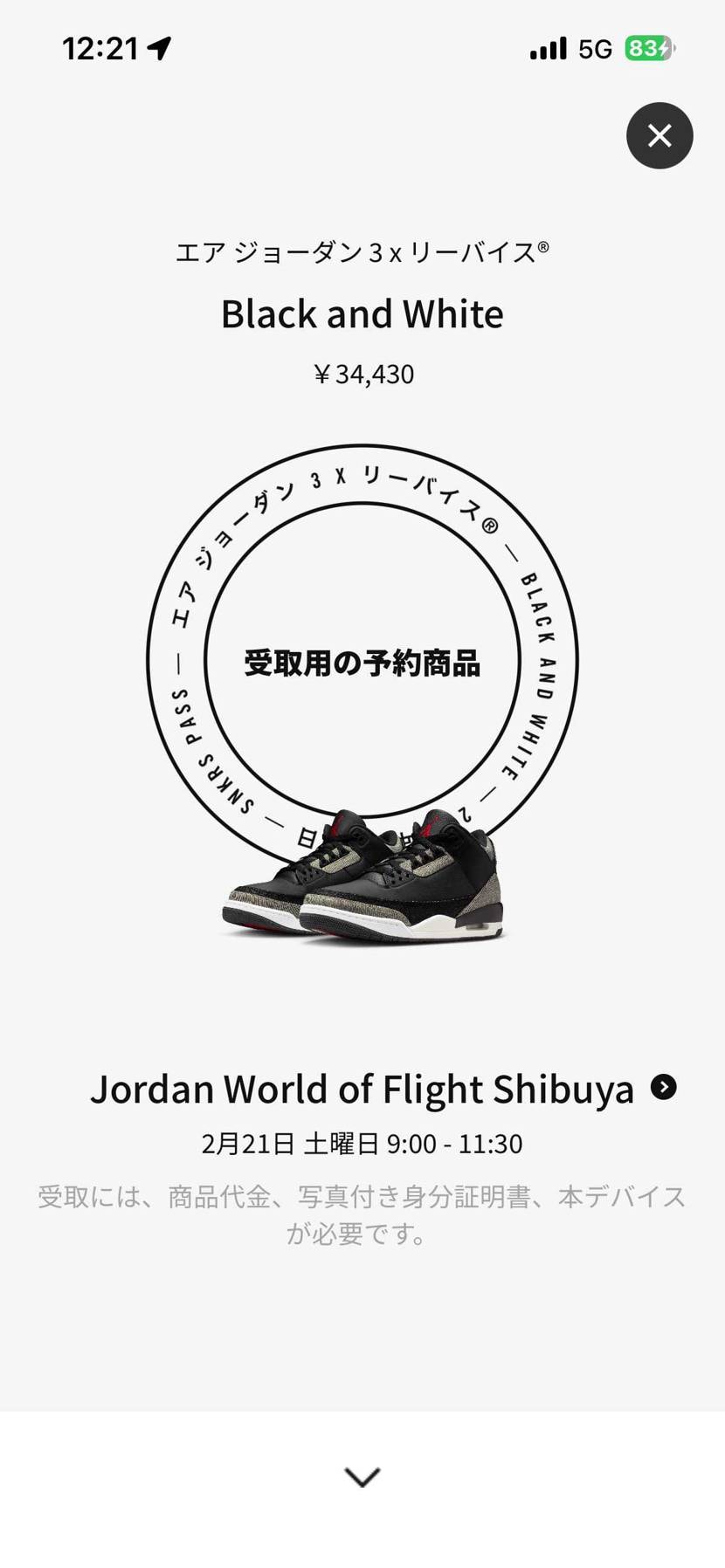
Task: Tap the cellular signal bars icon
Action: [546, 48]
